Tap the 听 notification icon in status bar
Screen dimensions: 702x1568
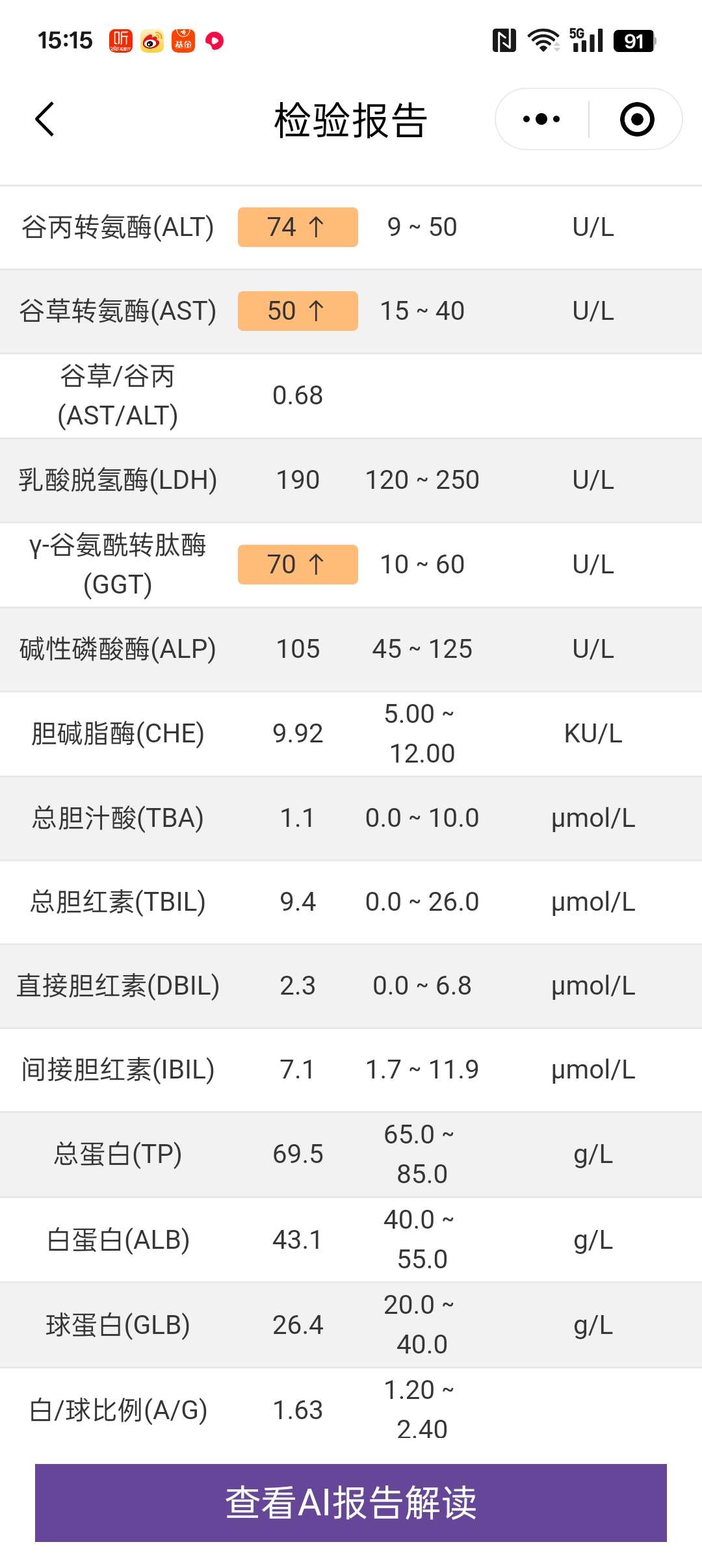click(x=120, y=40)
